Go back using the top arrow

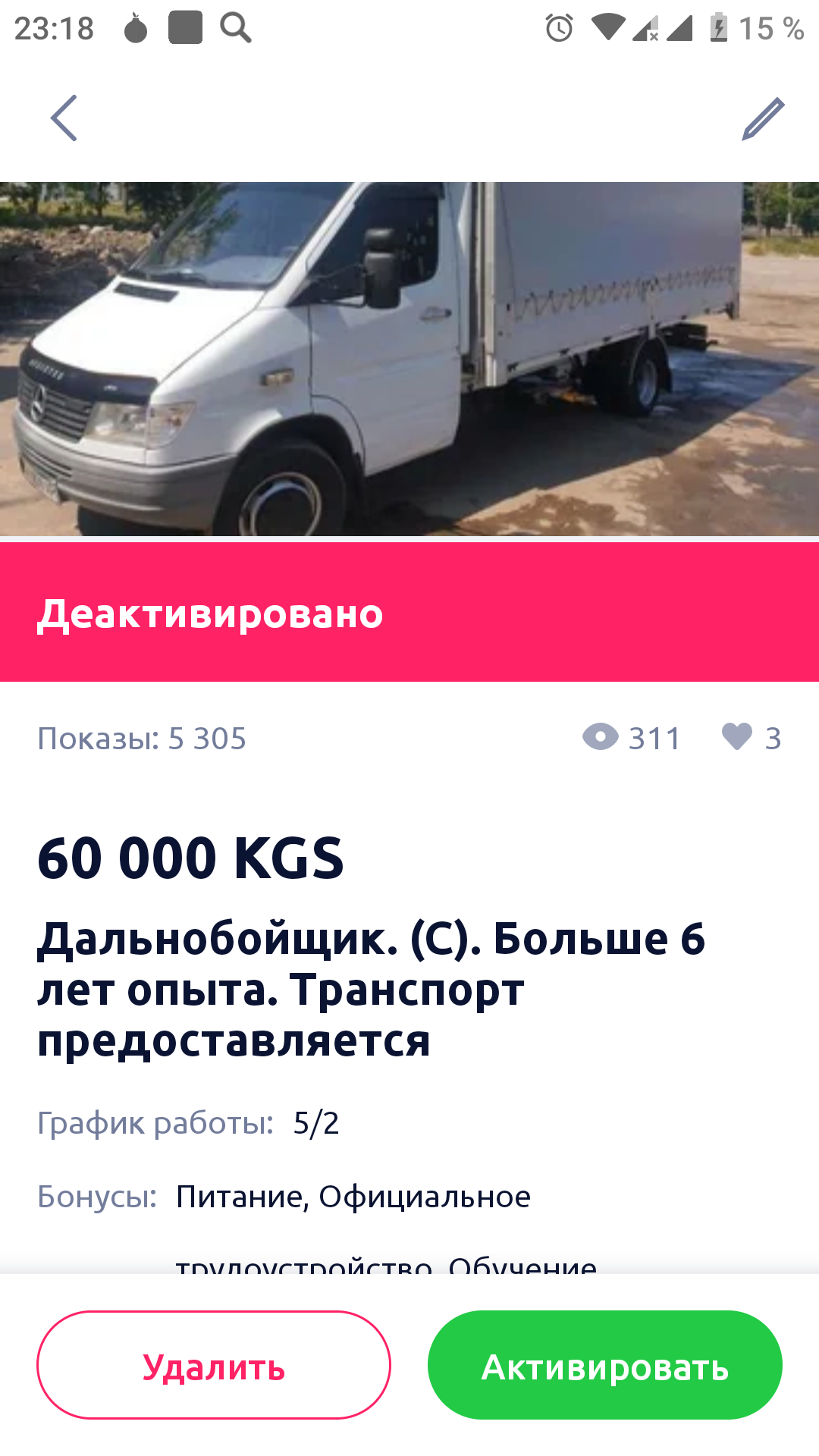coord(64,118)
